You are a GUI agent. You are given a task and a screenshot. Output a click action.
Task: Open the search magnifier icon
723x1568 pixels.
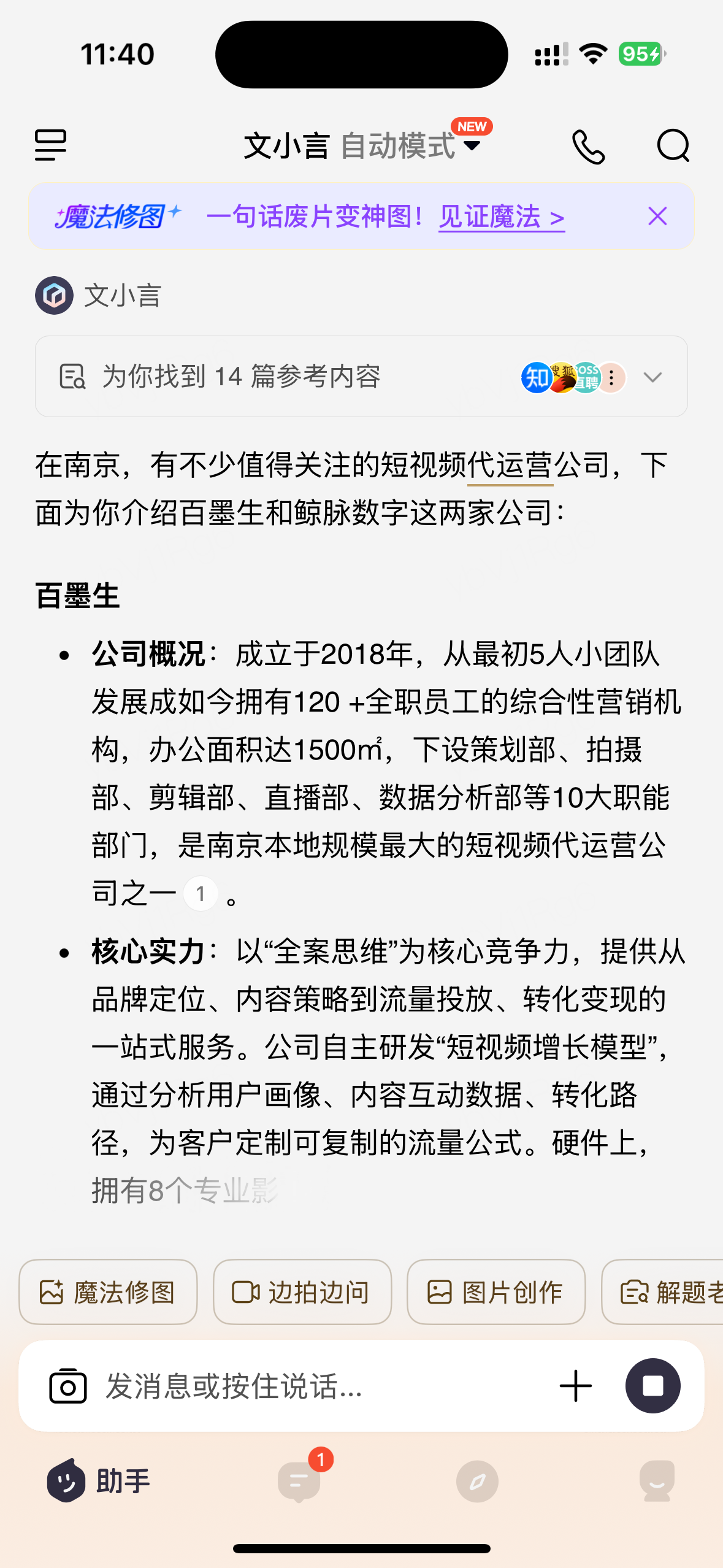point(673,146)
